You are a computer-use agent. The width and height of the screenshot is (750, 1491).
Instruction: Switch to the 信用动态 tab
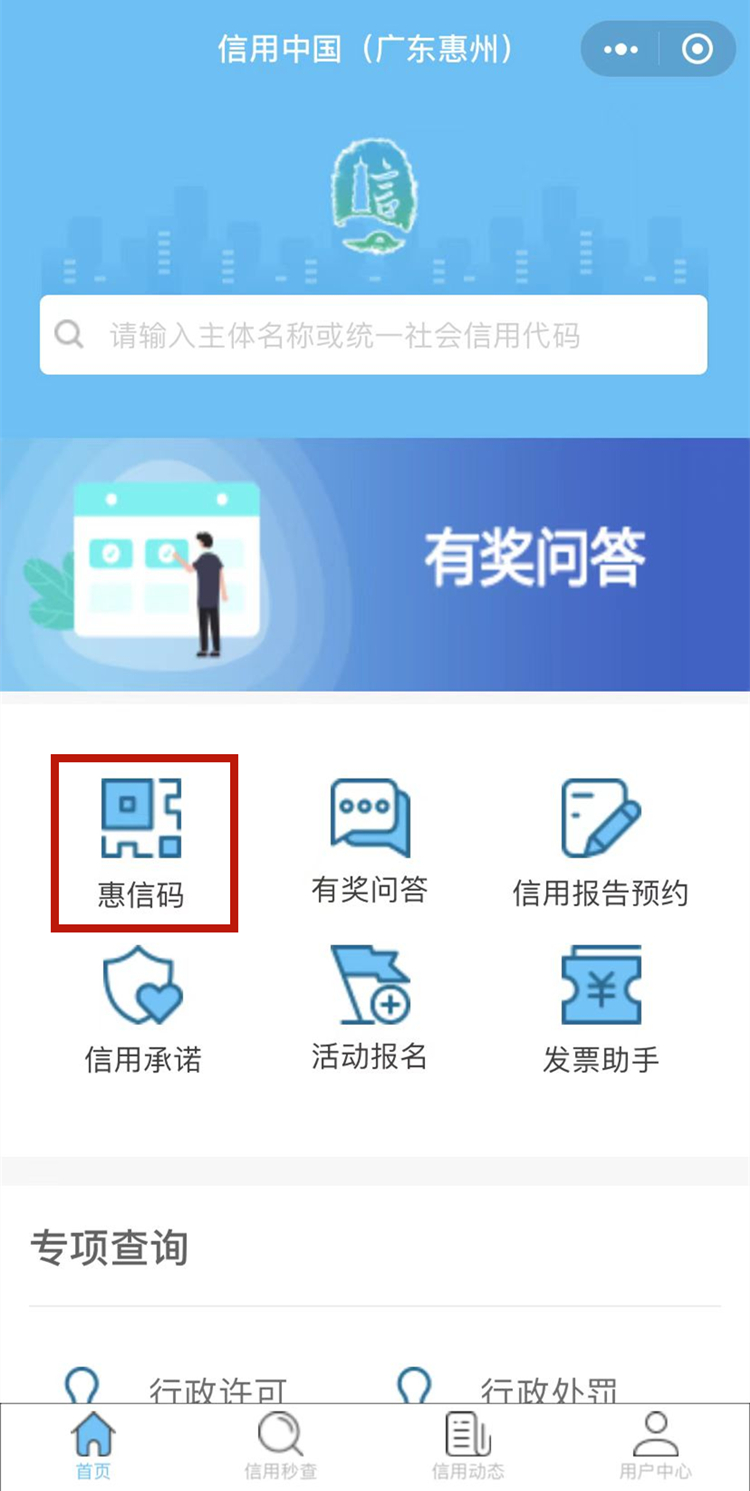point(468,1446)
